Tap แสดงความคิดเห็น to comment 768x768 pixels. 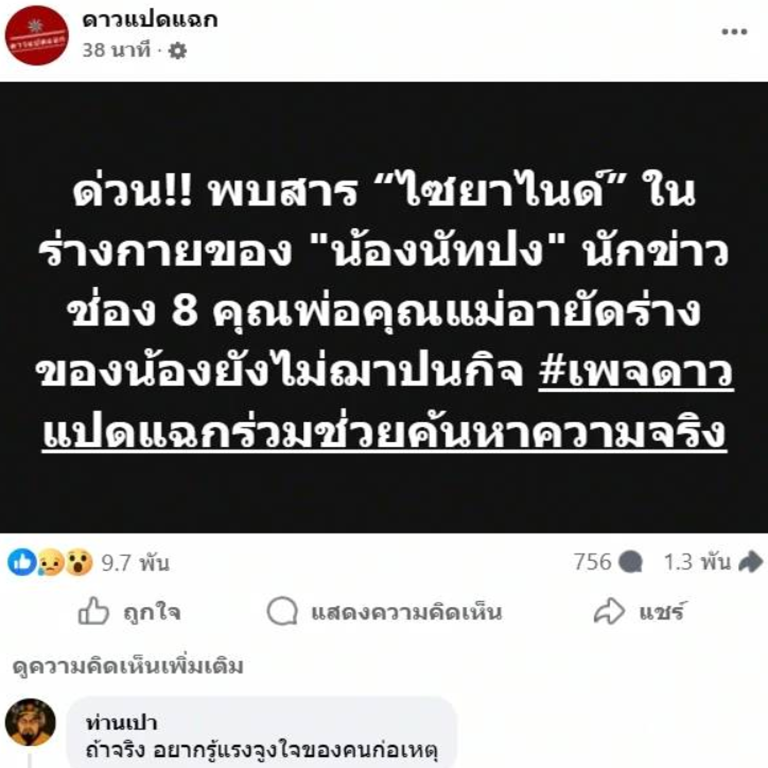384,612
